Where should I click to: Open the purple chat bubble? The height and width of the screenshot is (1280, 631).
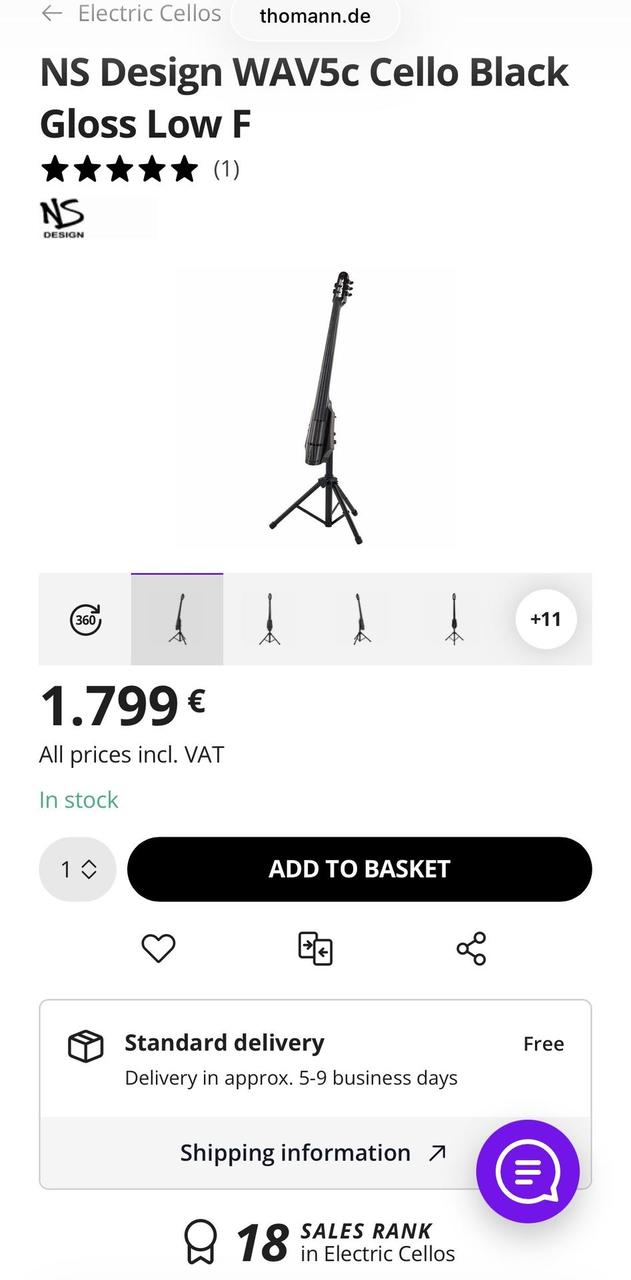(x=528, y=1171)
